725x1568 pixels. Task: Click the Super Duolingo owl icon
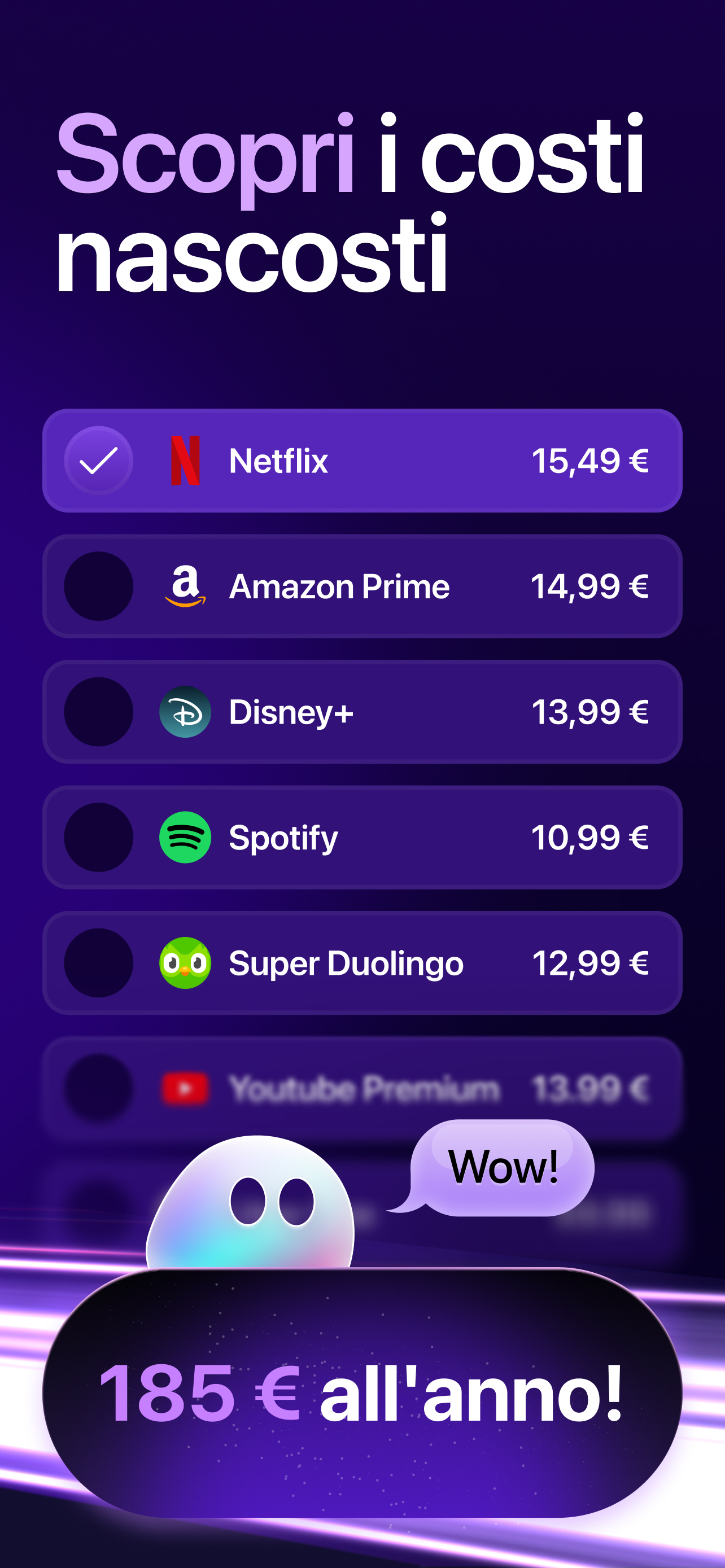pyautogui.click(x=186, y=963)
